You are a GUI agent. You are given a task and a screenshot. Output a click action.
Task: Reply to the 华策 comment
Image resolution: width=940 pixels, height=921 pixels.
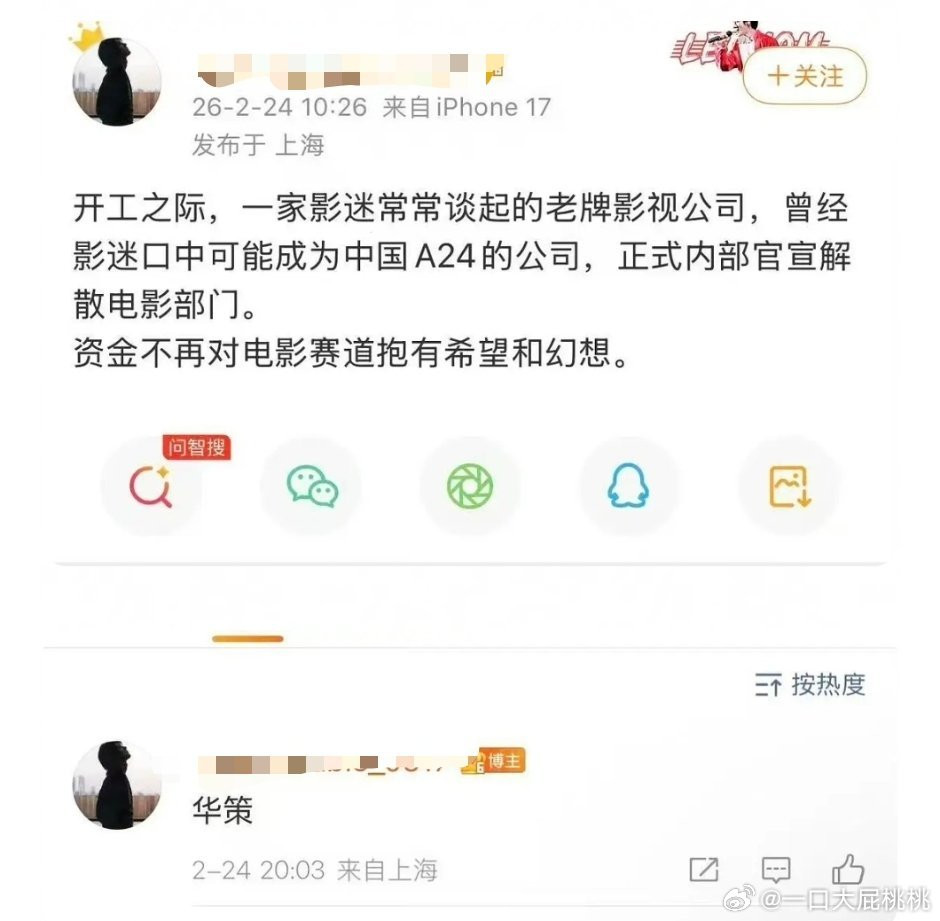click(776, 870)
